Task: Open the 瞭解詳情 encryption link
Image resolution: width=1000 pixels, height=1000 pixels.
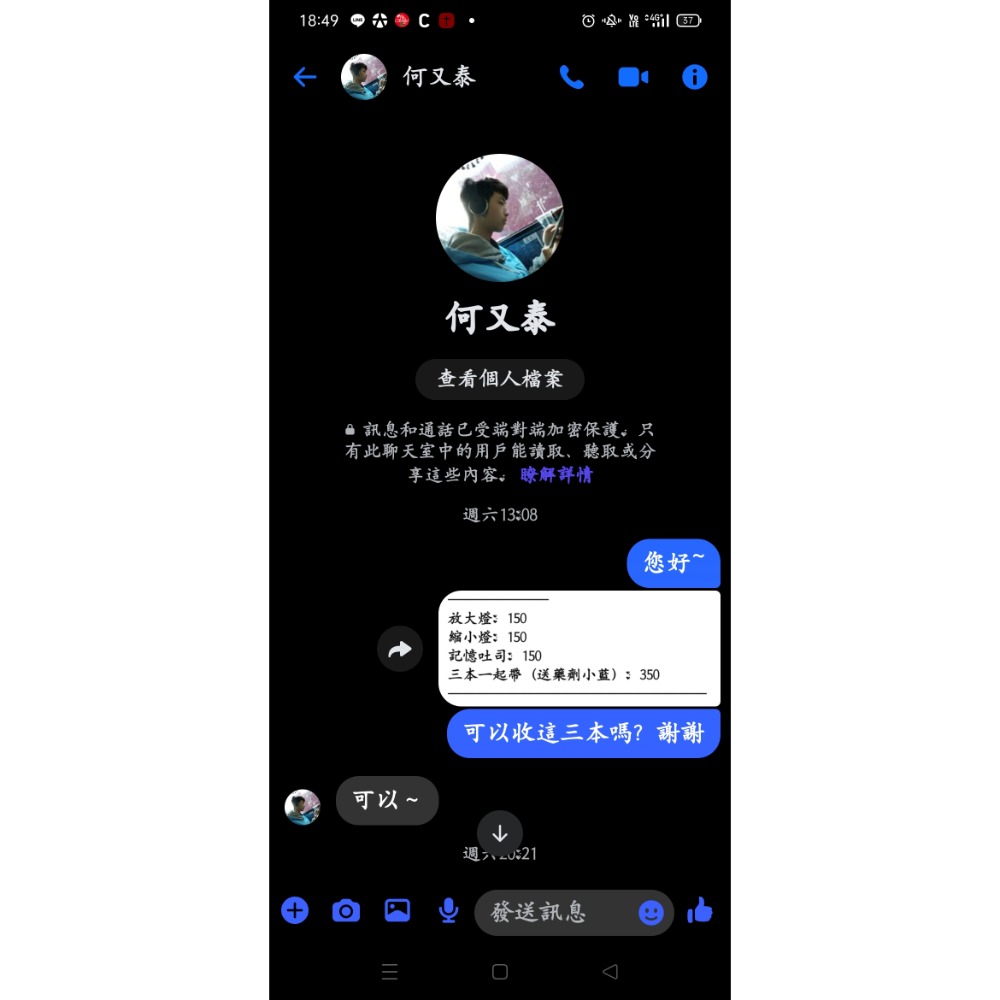Action: tap(556, 475)
